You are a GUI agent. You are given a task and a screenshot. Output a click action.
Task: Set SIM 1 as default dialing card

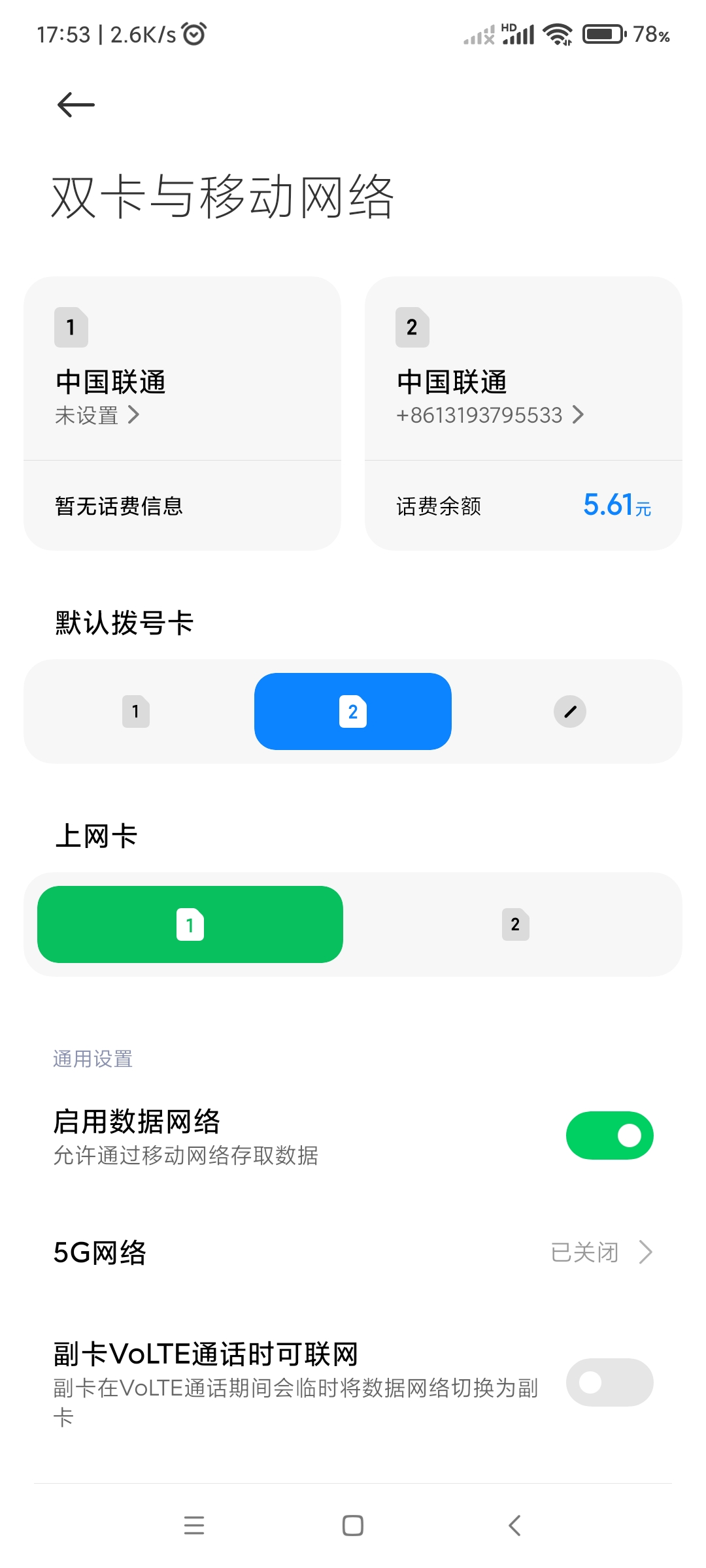(x=136, y=711)
